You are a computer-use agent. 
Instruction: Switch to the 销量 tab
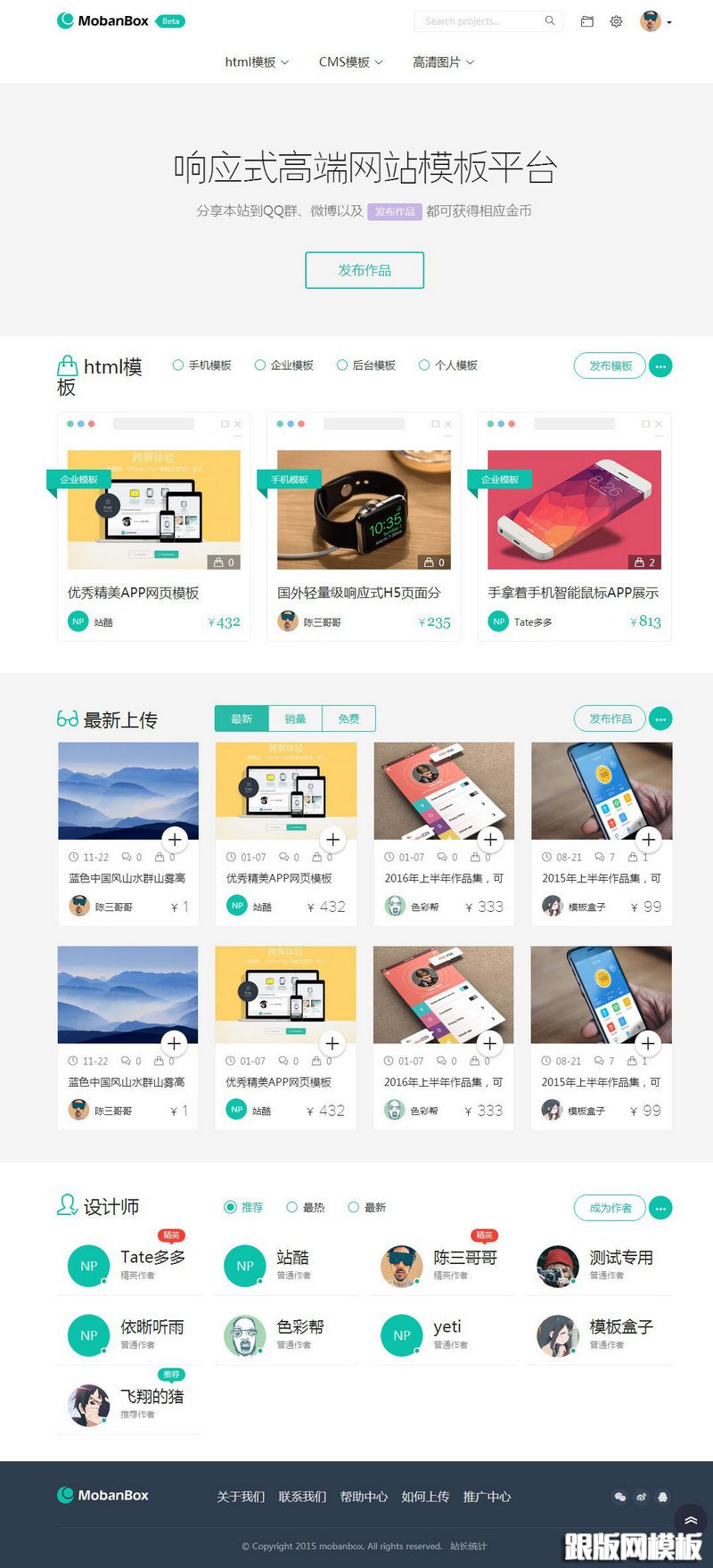coord(295,718)
